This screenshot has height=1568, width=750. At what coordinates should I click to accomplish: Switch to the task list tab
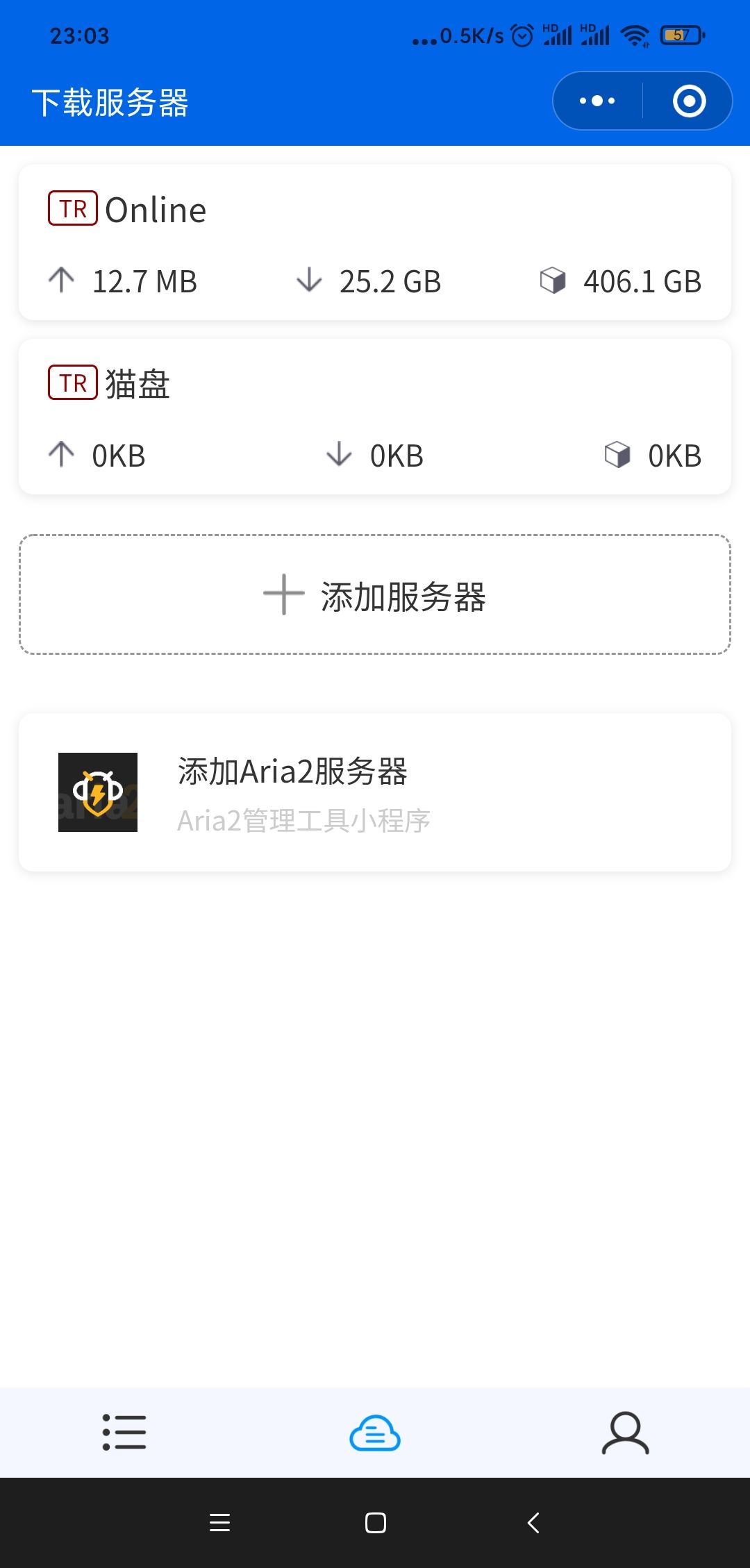tap(124, 1432)
